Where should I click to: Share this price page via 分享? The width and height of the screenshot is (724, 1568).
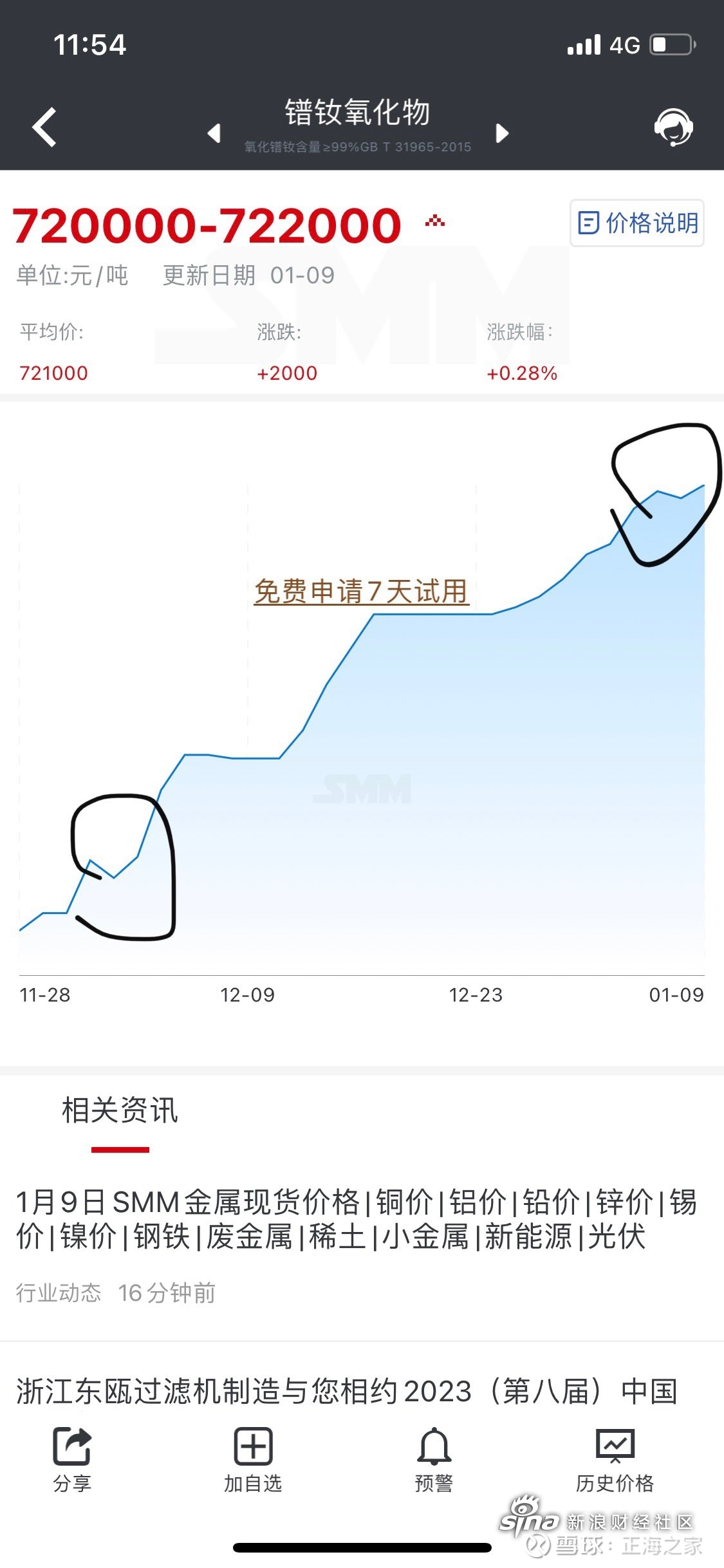pos(72,1460)
